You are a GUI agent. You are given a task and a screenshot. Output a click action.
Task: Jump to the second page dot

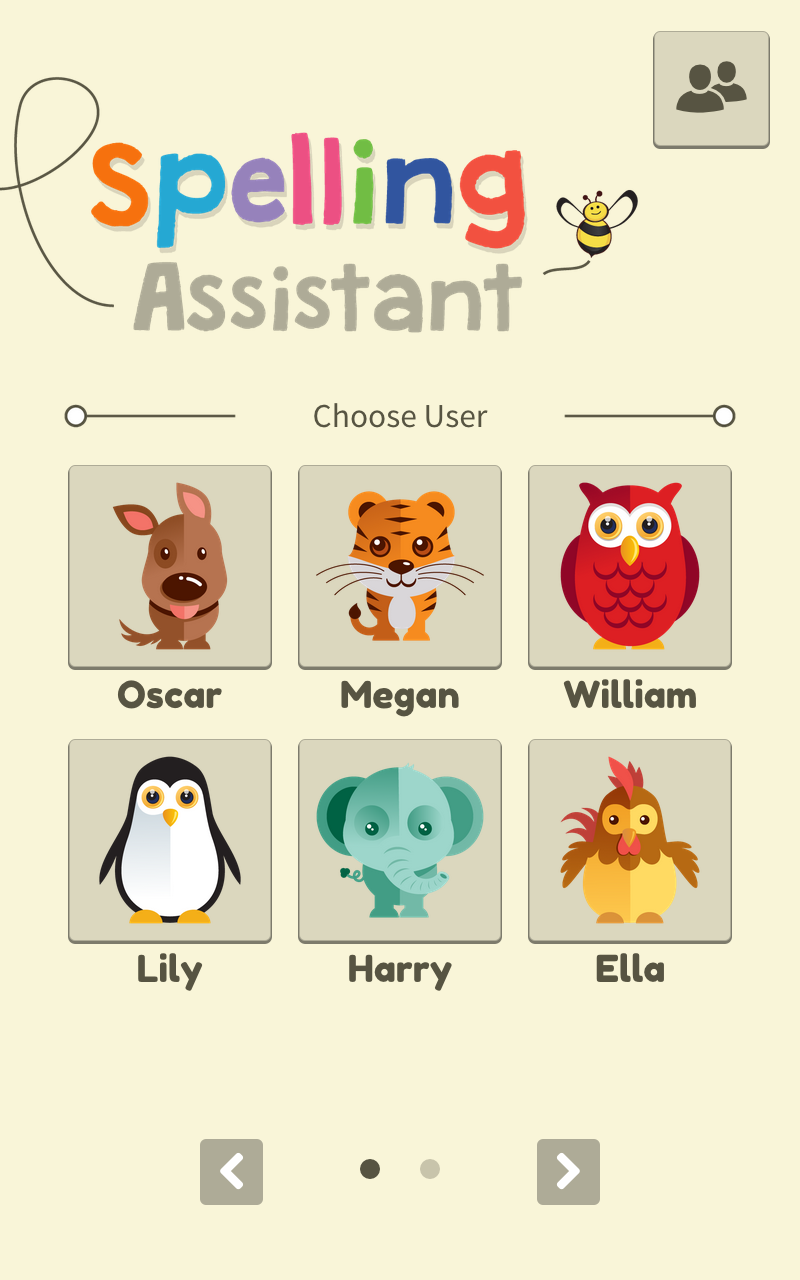pyautogui.click(x=430, y=1169)
